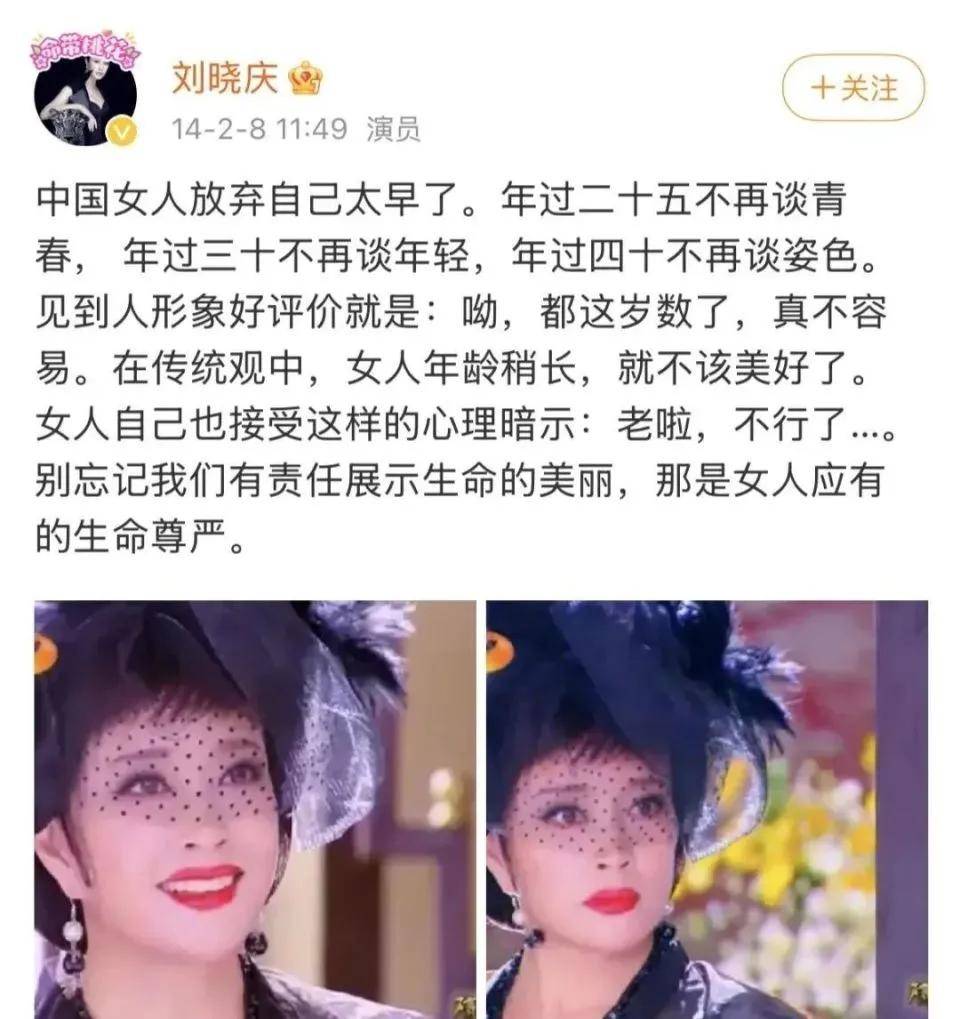View the right post photo
Screen dimensions: 960x1019
(x=706, y=810)
